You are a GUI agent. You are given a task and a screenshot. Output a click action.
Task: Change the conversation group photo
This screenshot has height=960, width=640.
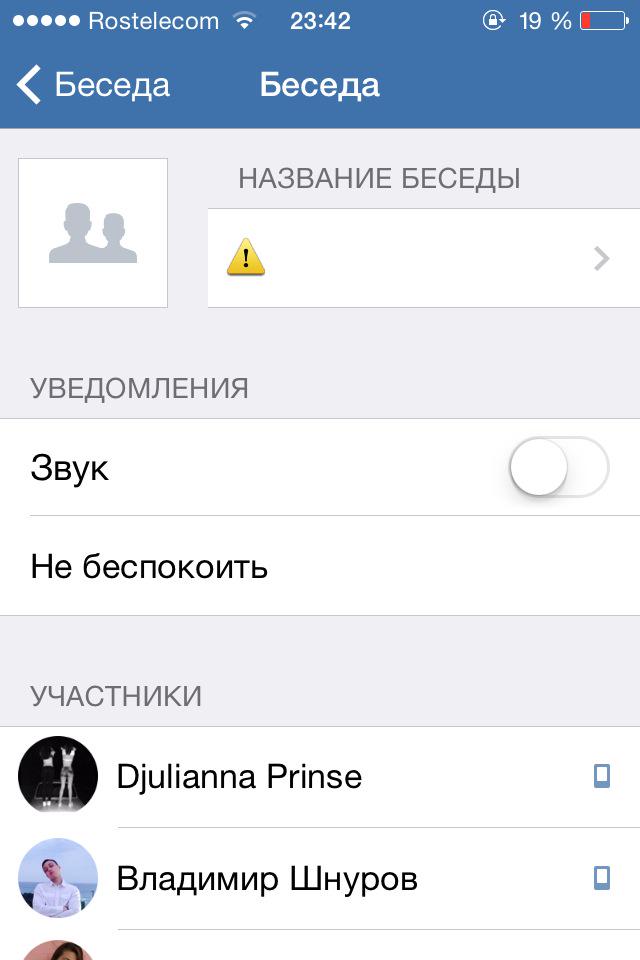point(93,232)
